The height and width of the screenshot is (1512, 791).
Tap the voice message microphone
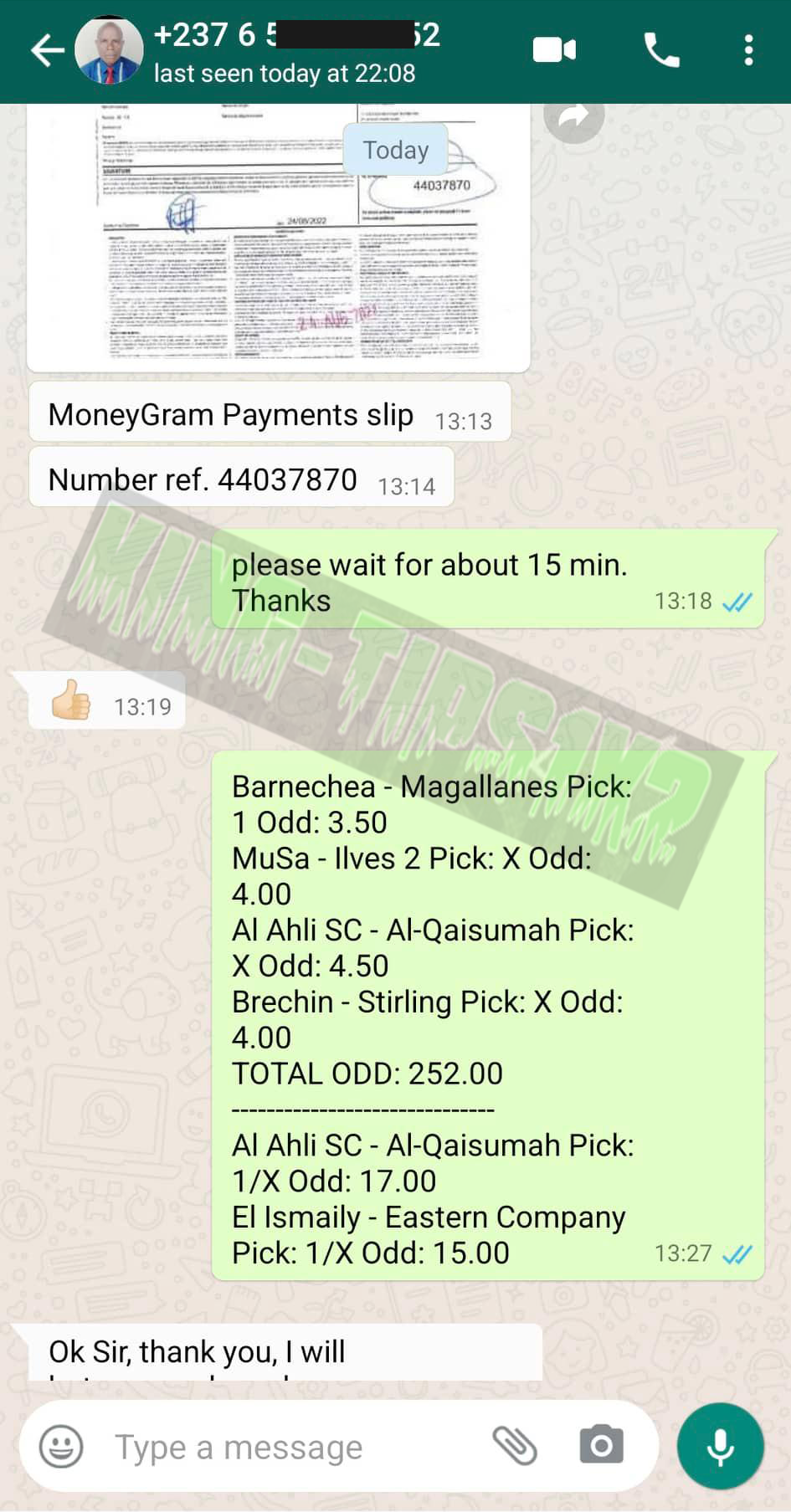721,1446
